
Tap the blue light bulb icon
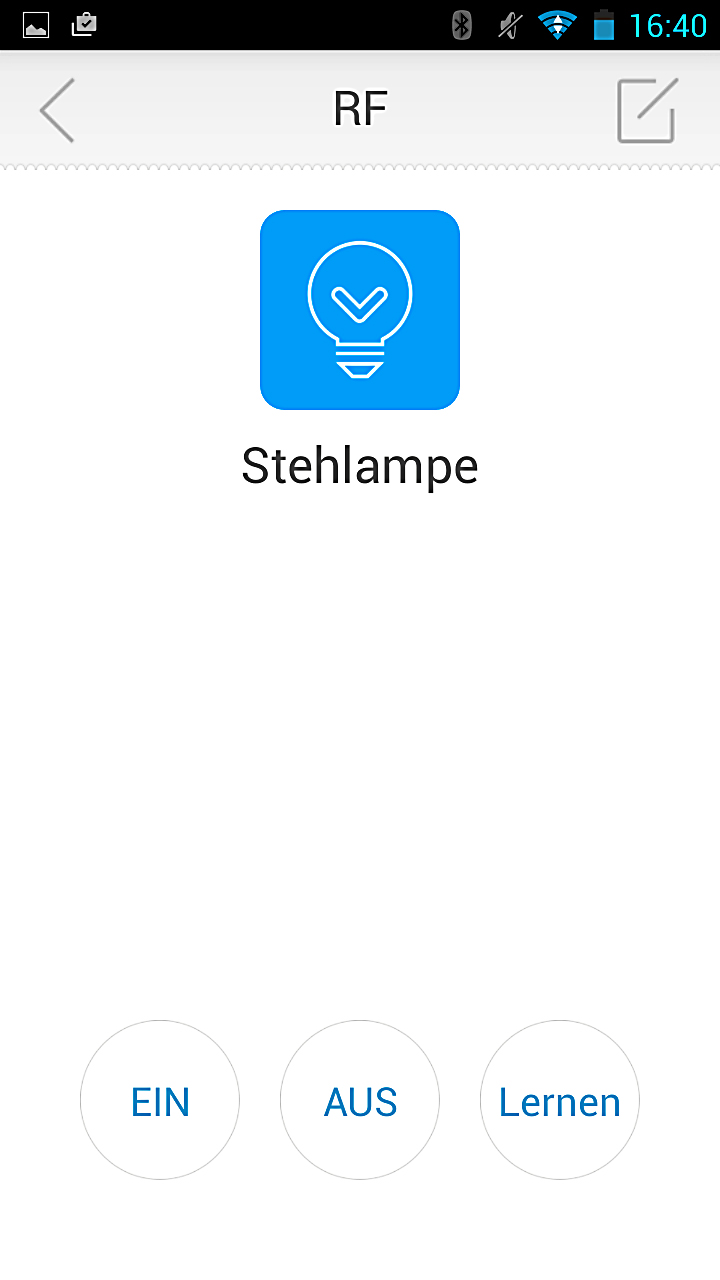tap(360, 310)
